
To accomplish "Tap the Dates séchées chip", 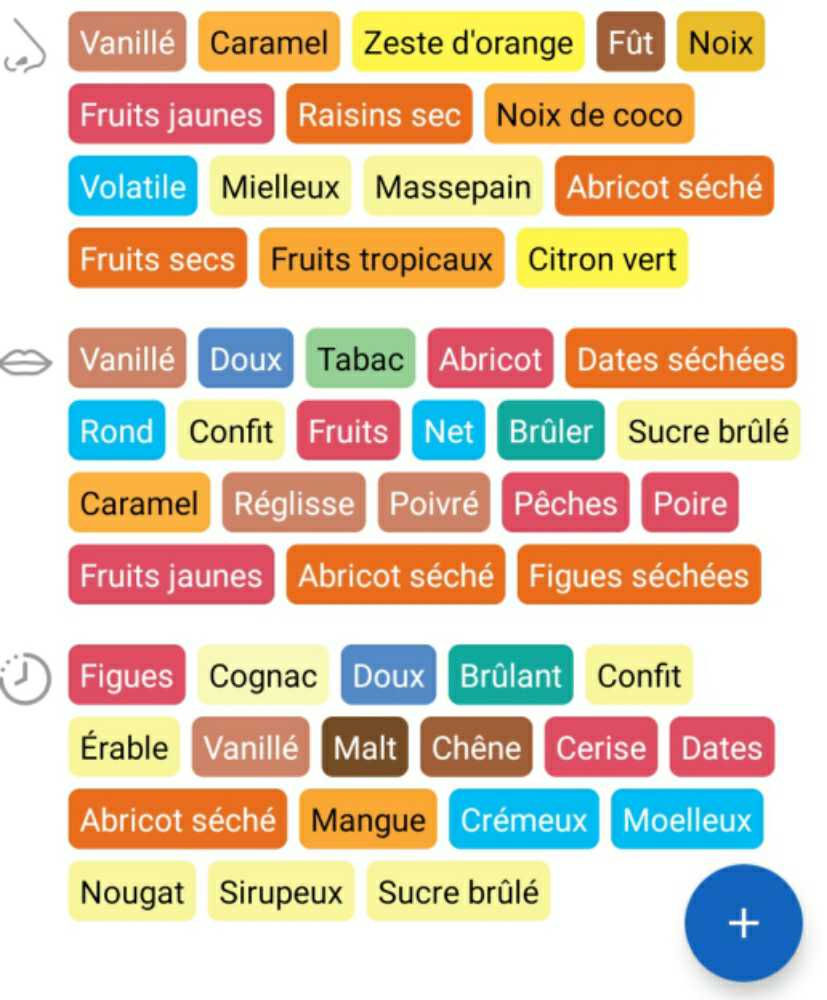I will pyautogui.click(x=681, y=359).
